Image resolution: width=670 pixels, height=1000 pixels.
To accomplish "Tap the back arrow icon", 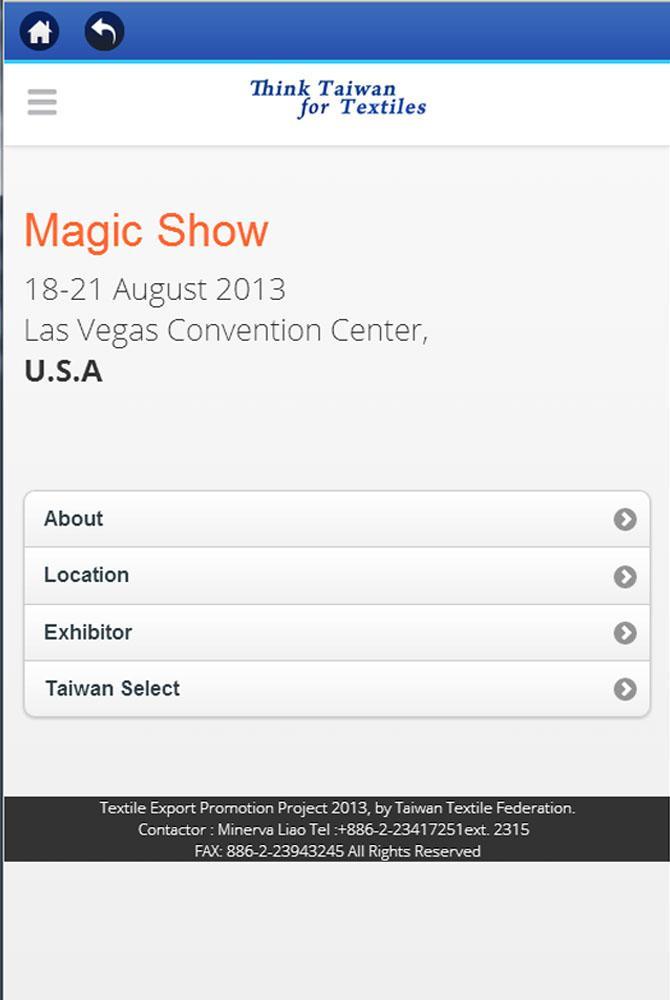I will [104, 32].
